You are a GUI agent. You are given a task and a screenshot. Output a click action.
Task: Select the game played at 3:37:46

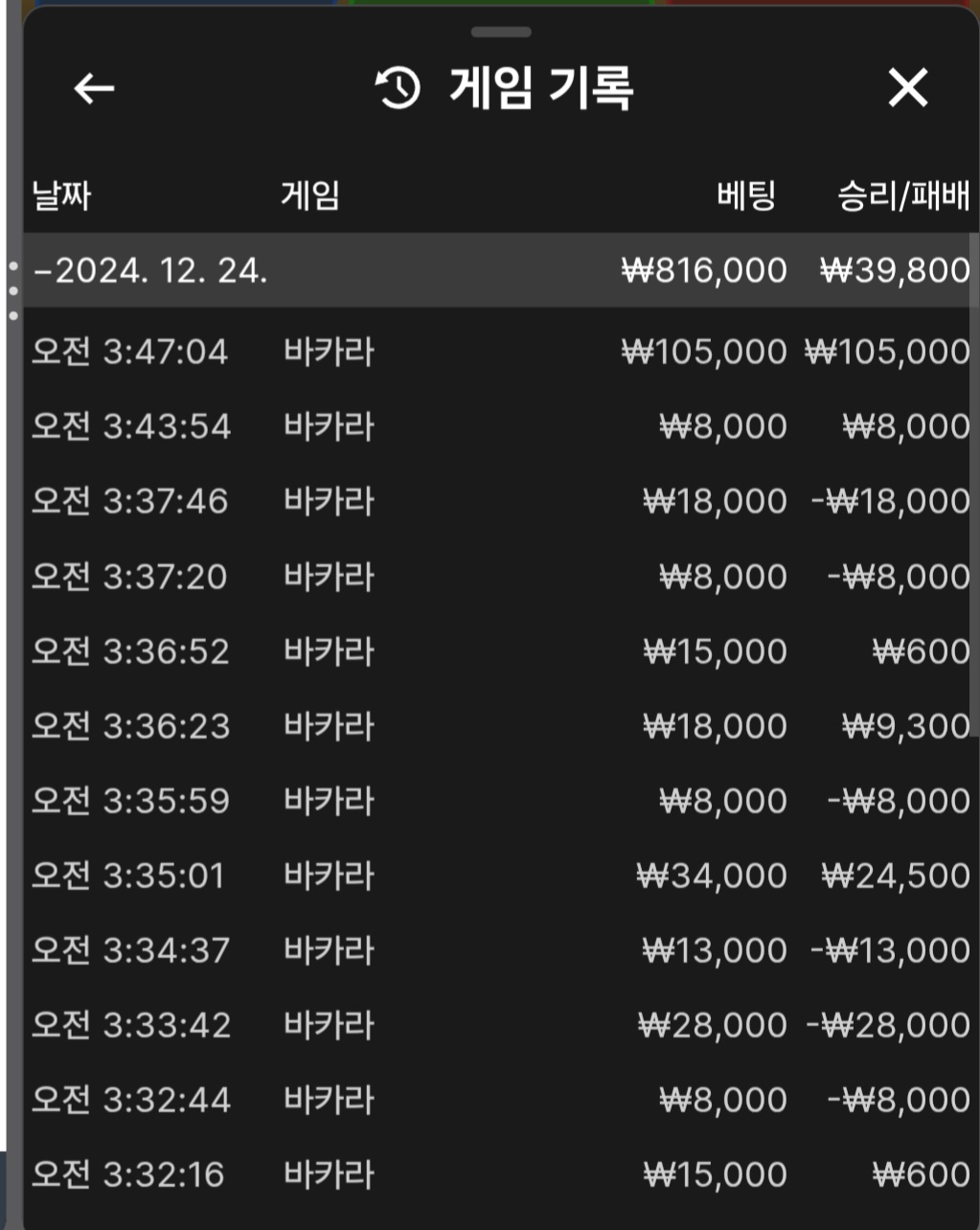coord(498,501)
